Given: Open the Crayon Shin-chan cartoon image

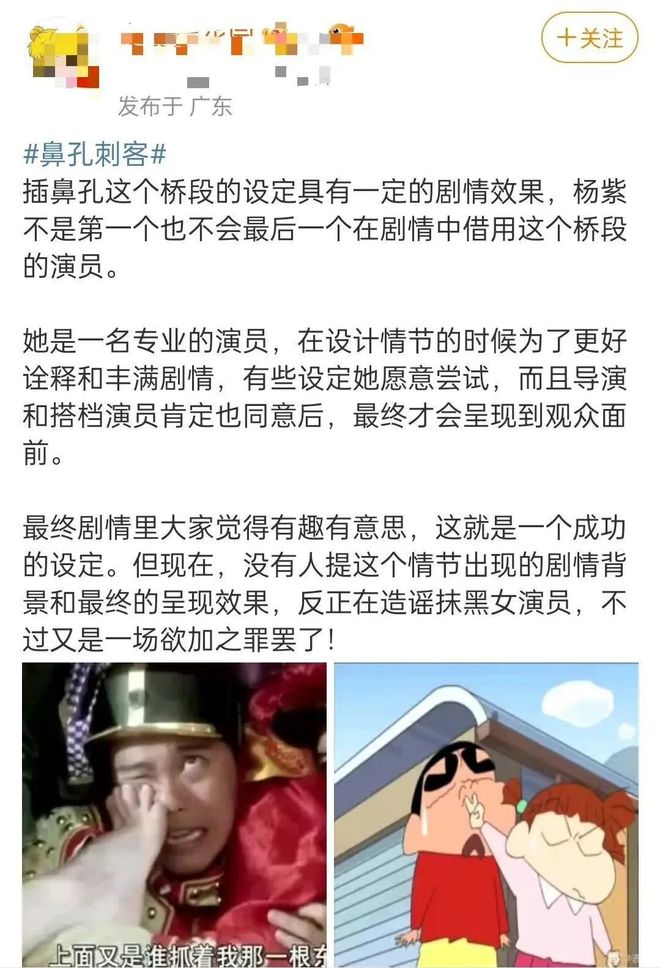Looking at the screenshot, I should point(485,813).
